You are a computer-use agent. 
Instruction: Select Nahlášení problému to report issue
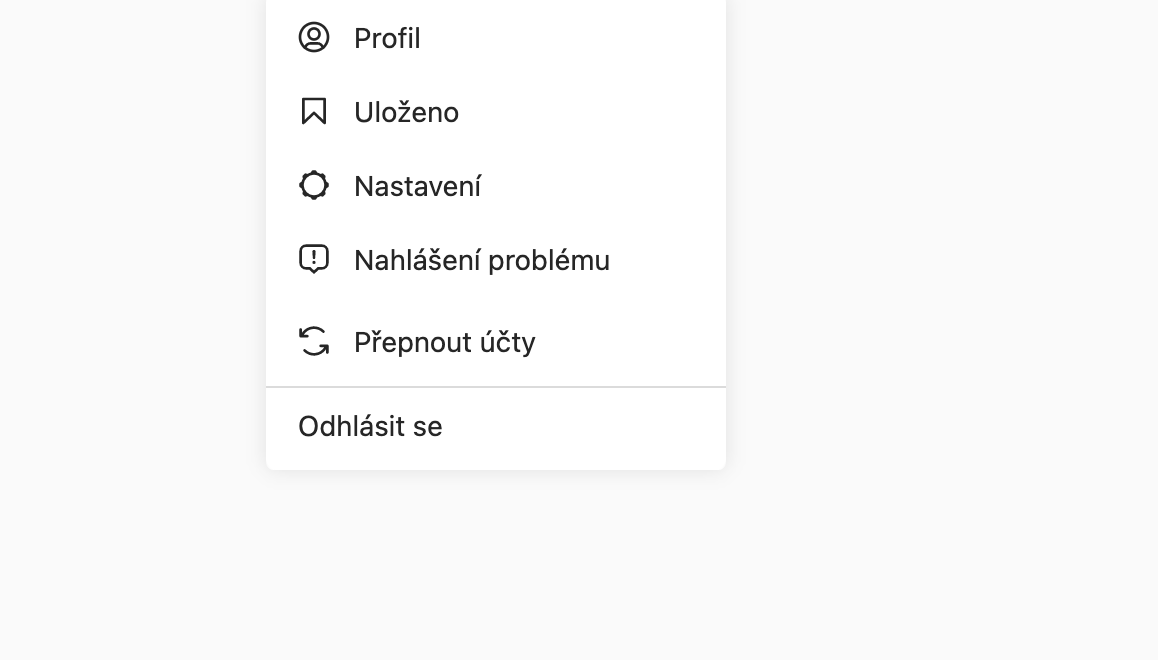coord(481,261)
